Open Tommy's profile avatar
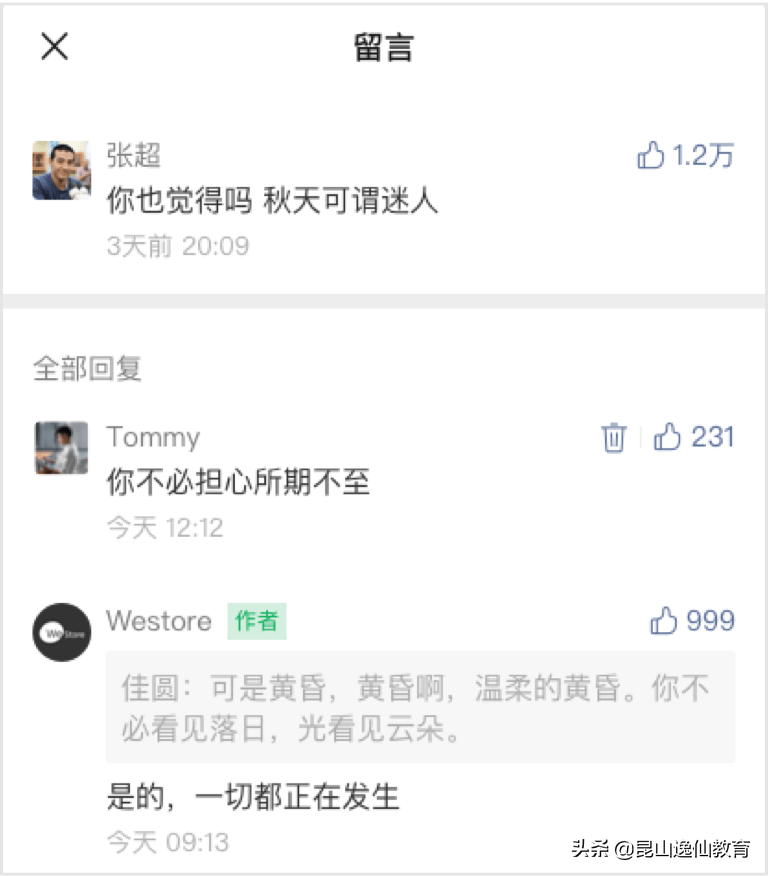The height and width of the screenshot is (876, 768). pyautogui.click(x=61, y=446)
